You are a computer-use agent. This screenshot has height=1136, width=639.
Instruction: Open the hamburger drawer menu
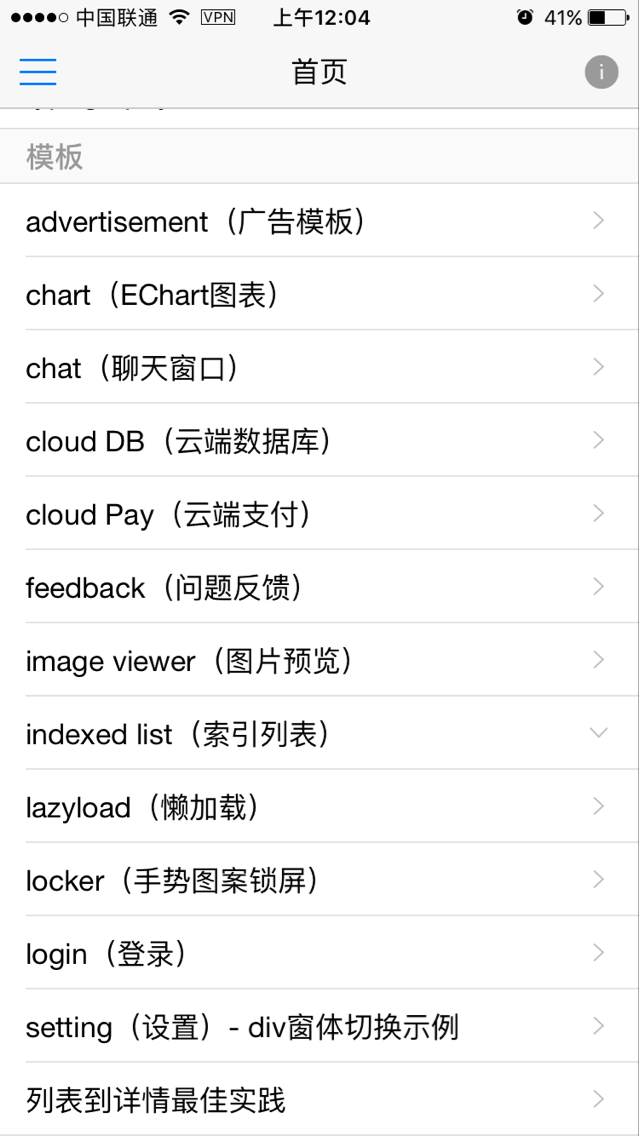click(x=38, y=71)
